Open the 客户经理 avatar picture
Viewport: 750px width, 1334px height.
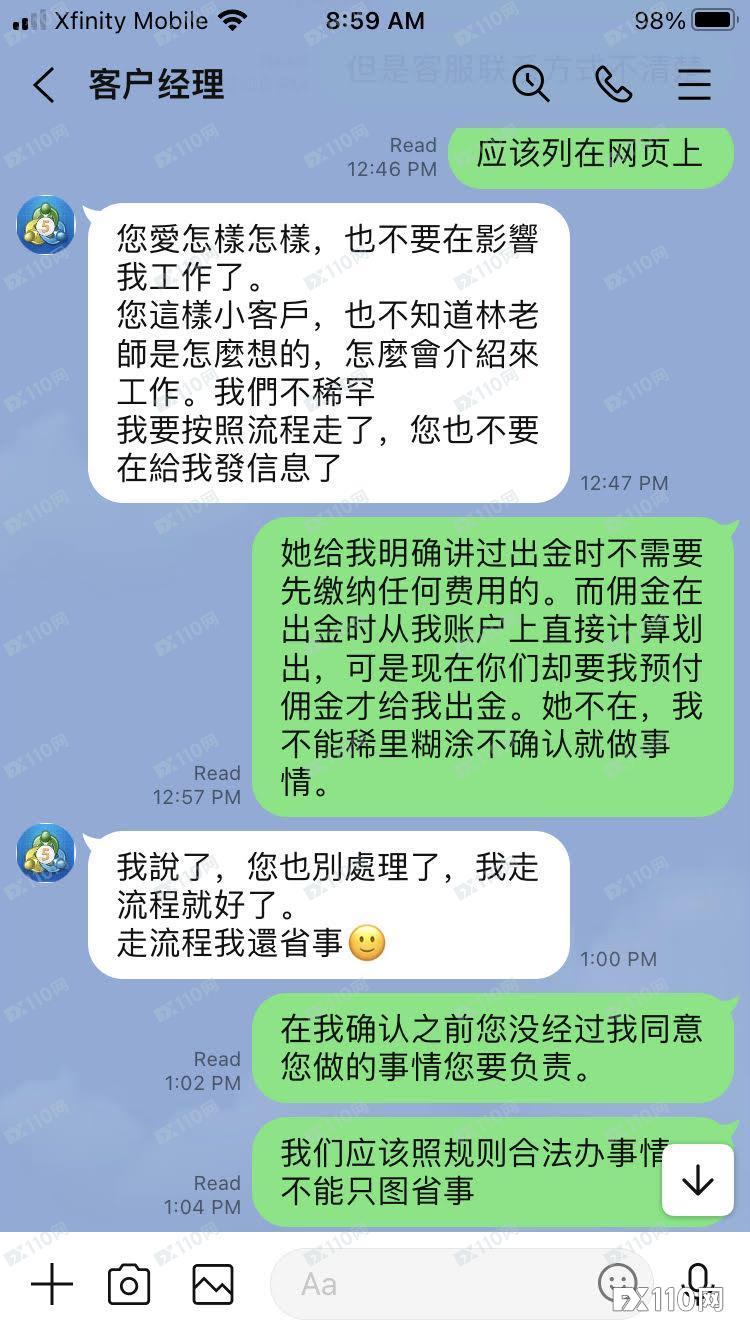45,225
